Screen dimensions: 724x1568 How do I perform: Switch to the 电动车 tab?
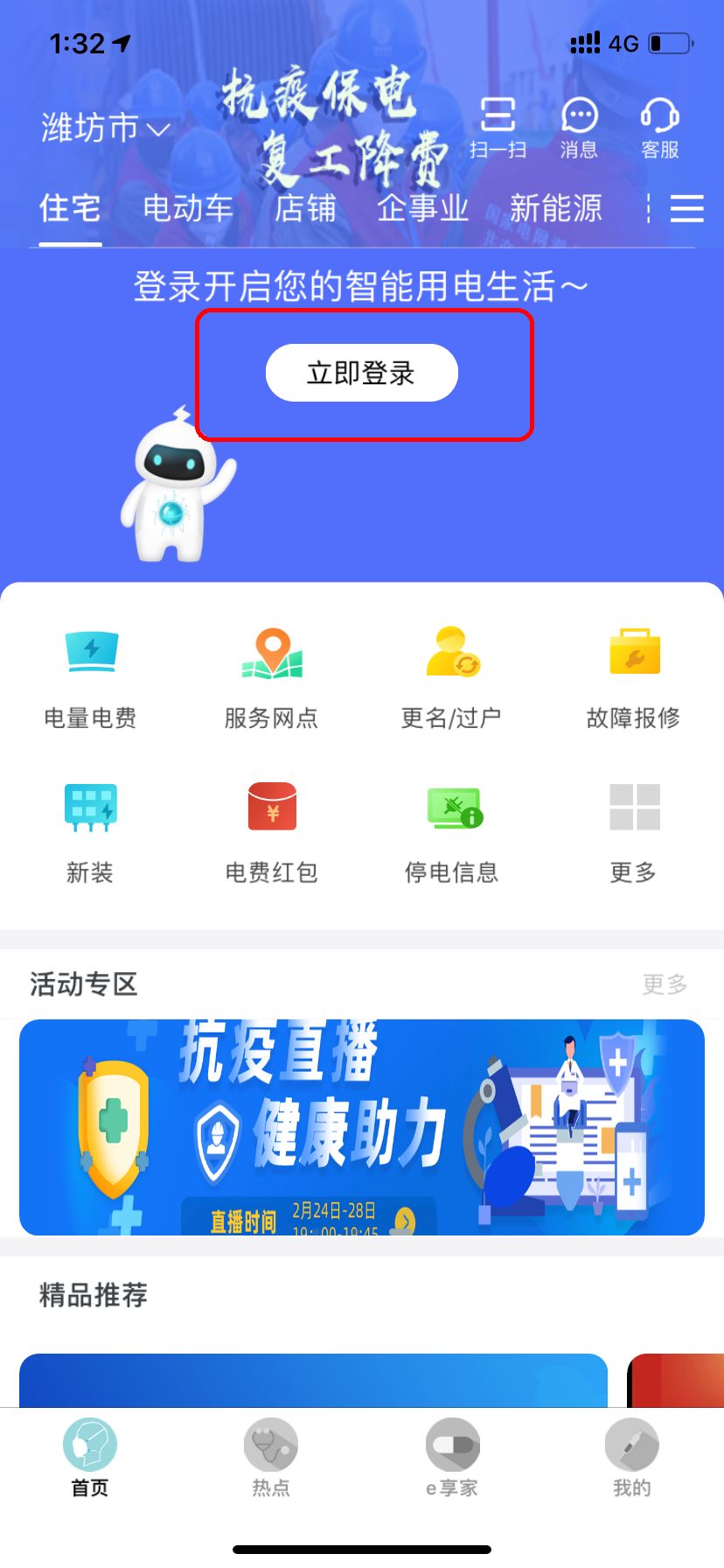tap(187, 208)
